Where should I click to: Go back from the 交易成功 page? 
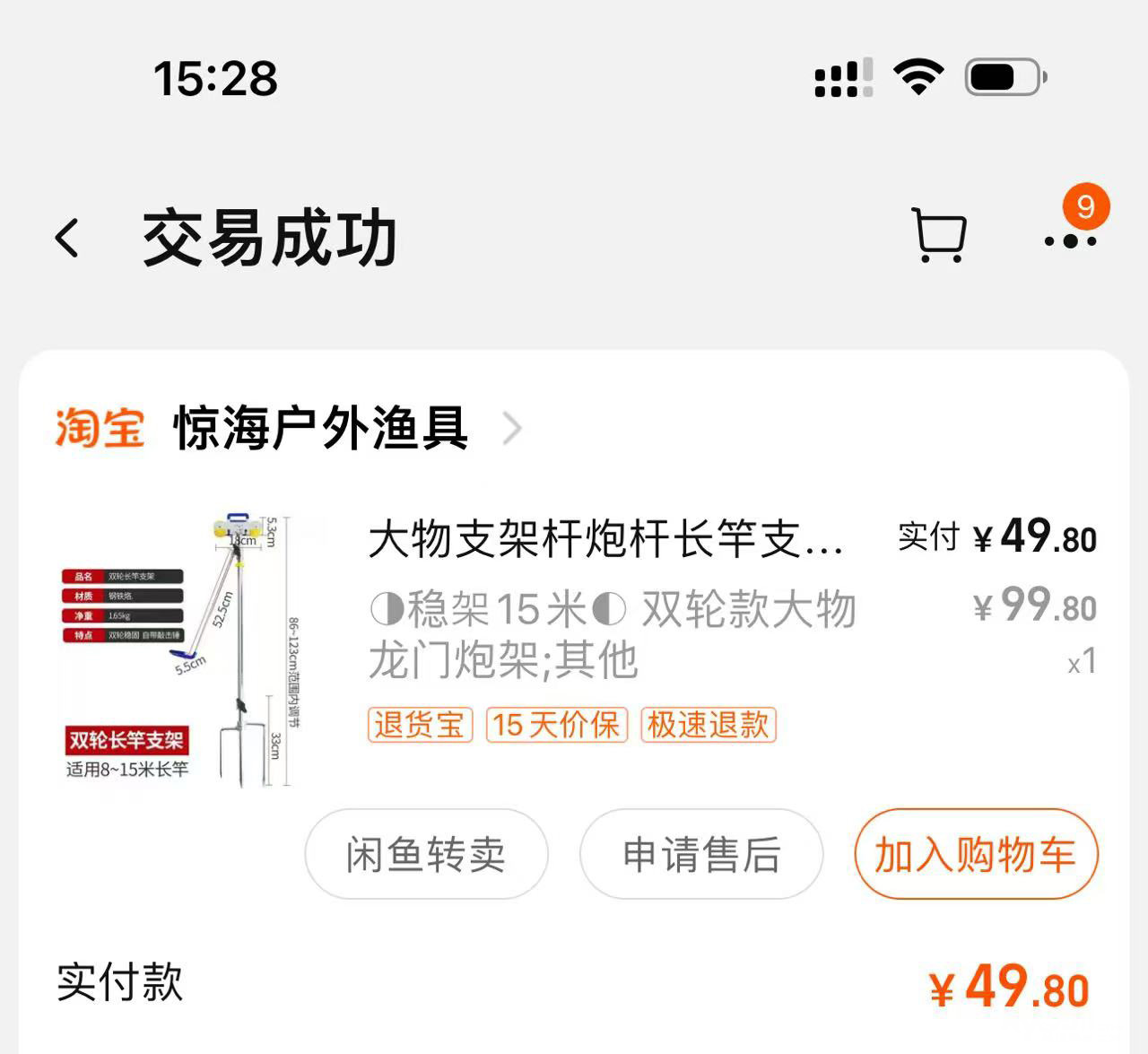[67, 239]
